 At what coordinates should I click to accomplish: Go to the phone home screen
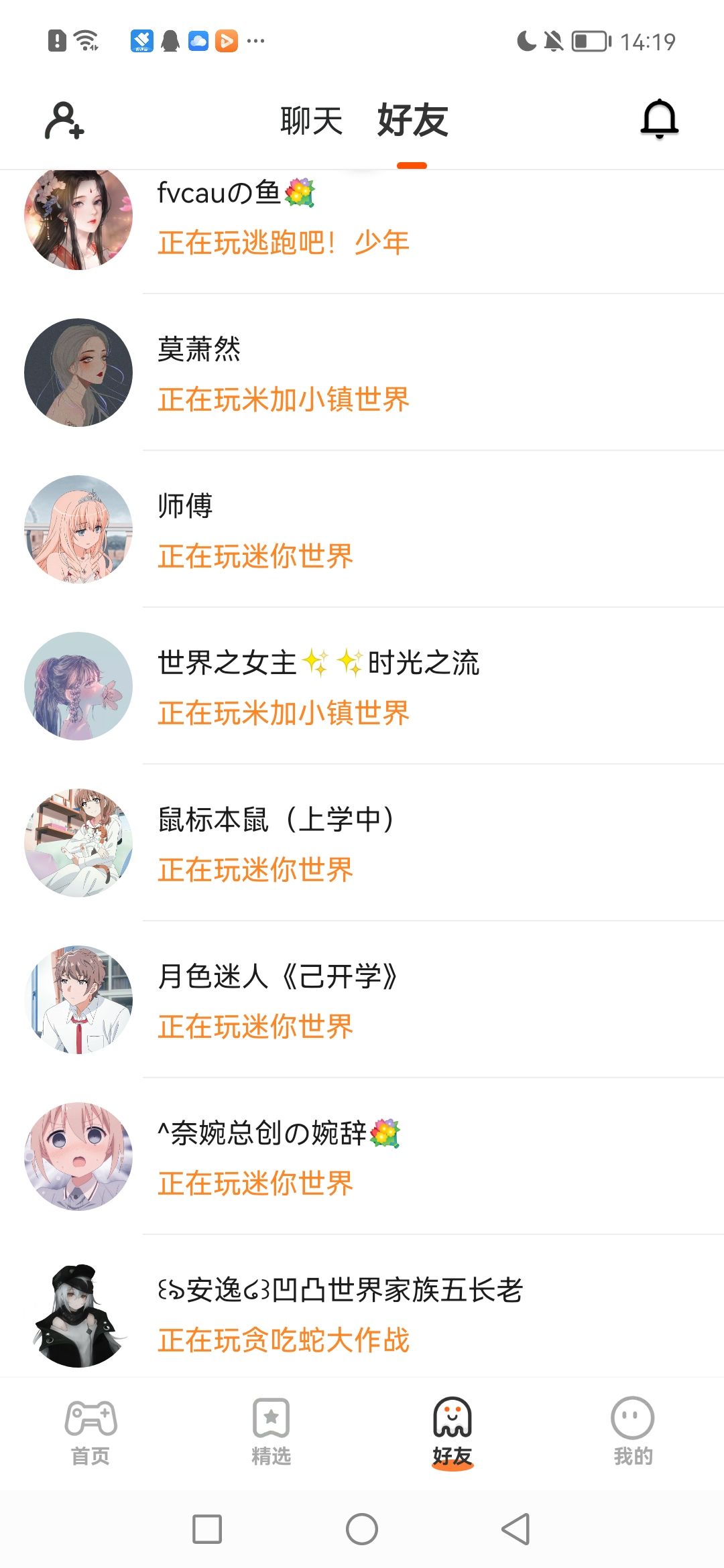[x=362, y=1529]
